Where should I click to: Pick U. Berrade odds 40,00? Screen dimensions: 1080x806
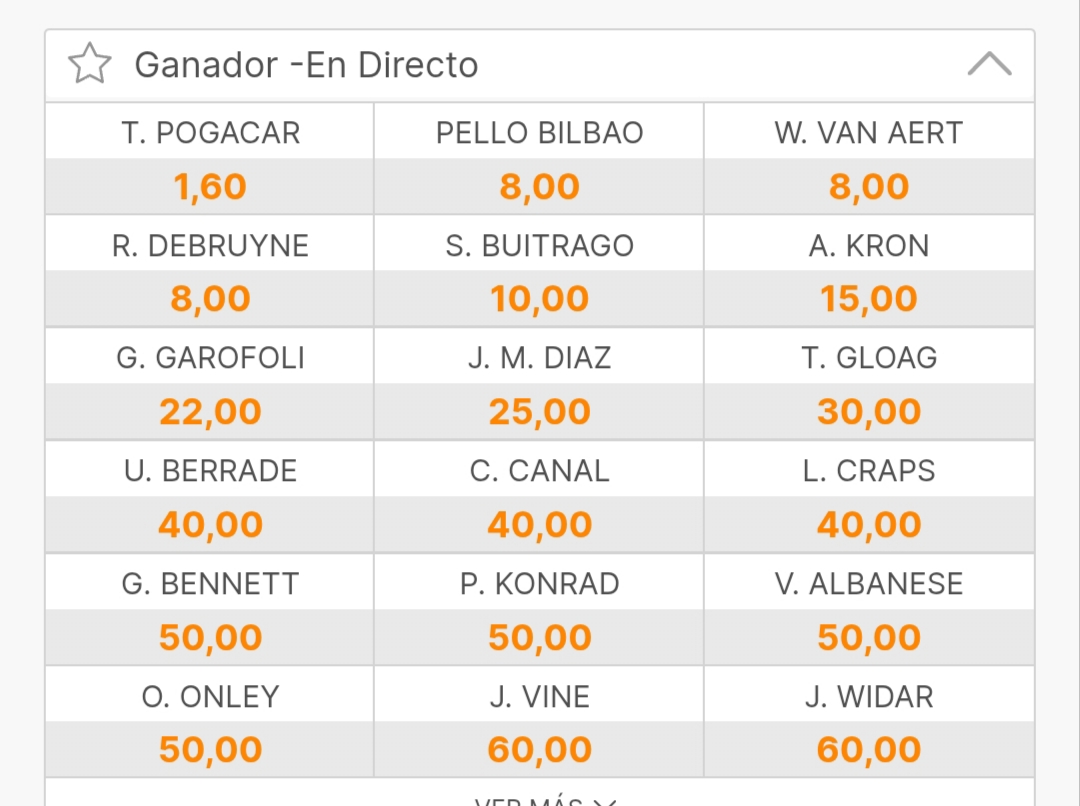click(x=209, y=525)
